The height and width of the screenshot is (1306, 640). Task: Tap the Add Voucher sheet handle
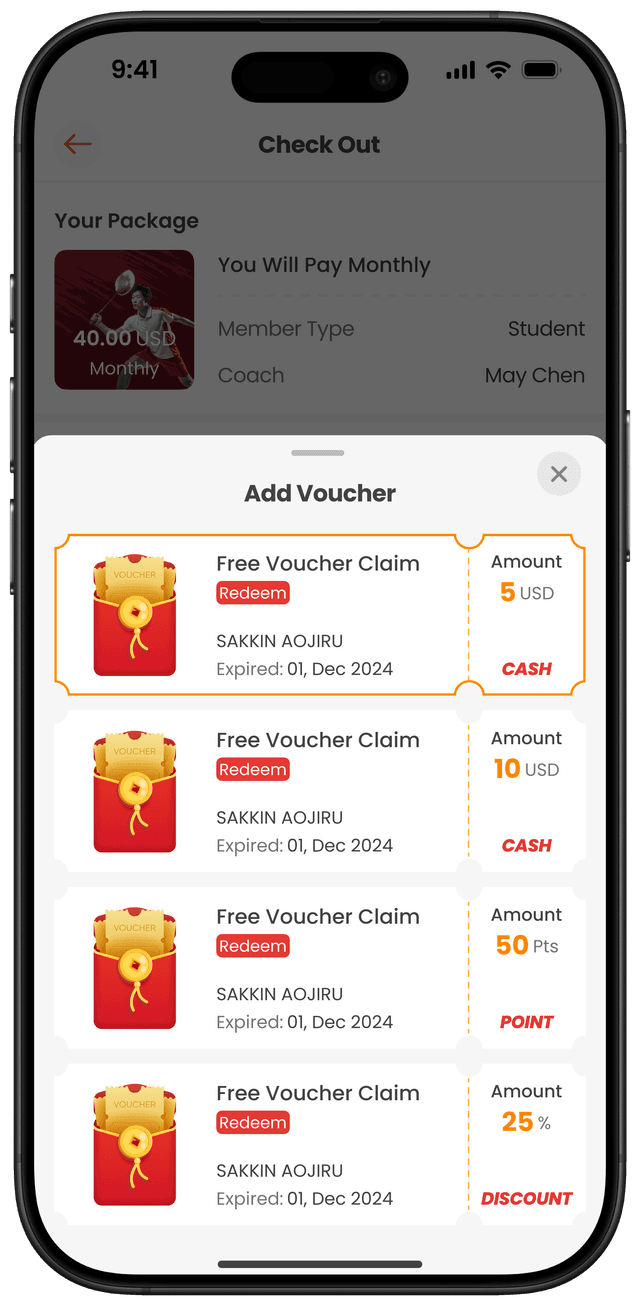[x=318, y=453]
